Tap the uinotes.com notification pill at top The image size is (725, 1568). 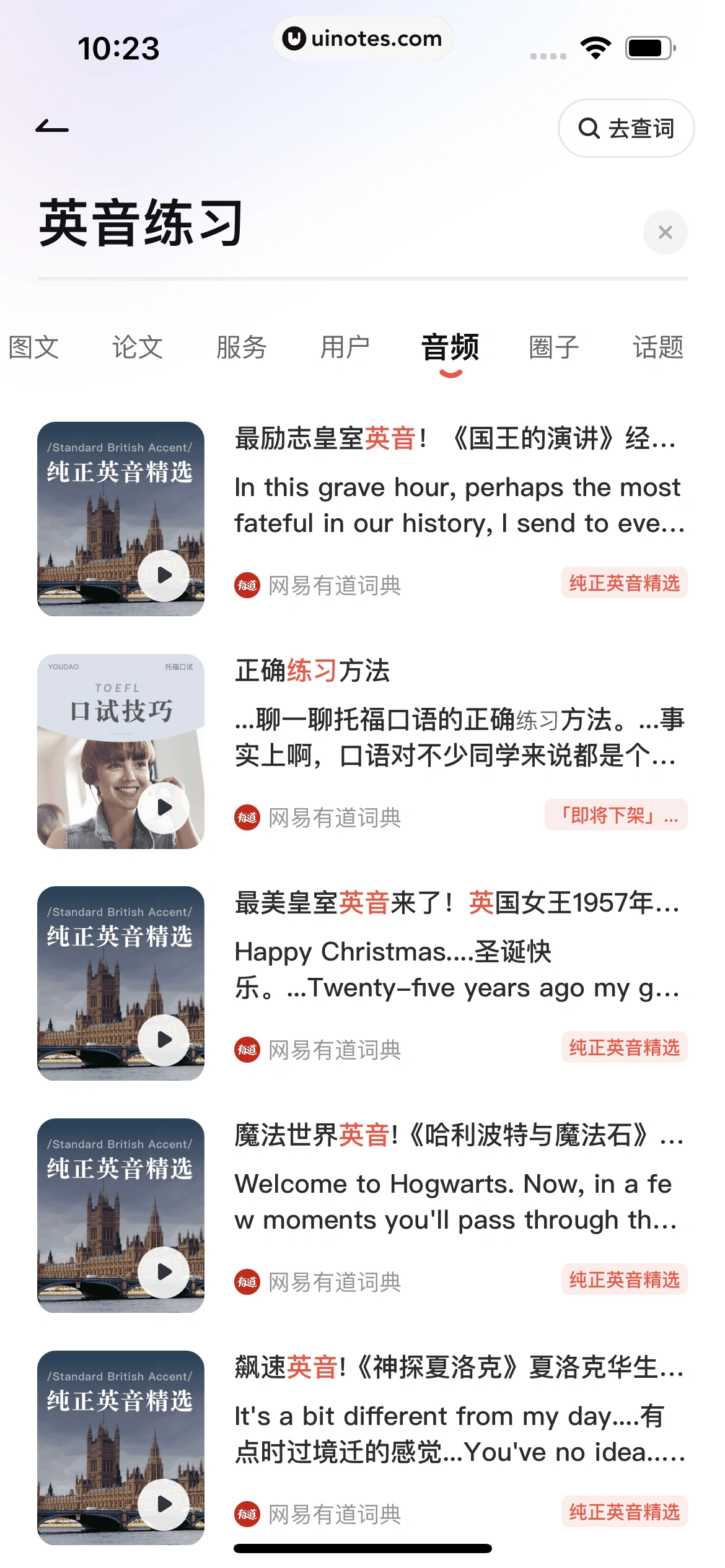(361, 38)
